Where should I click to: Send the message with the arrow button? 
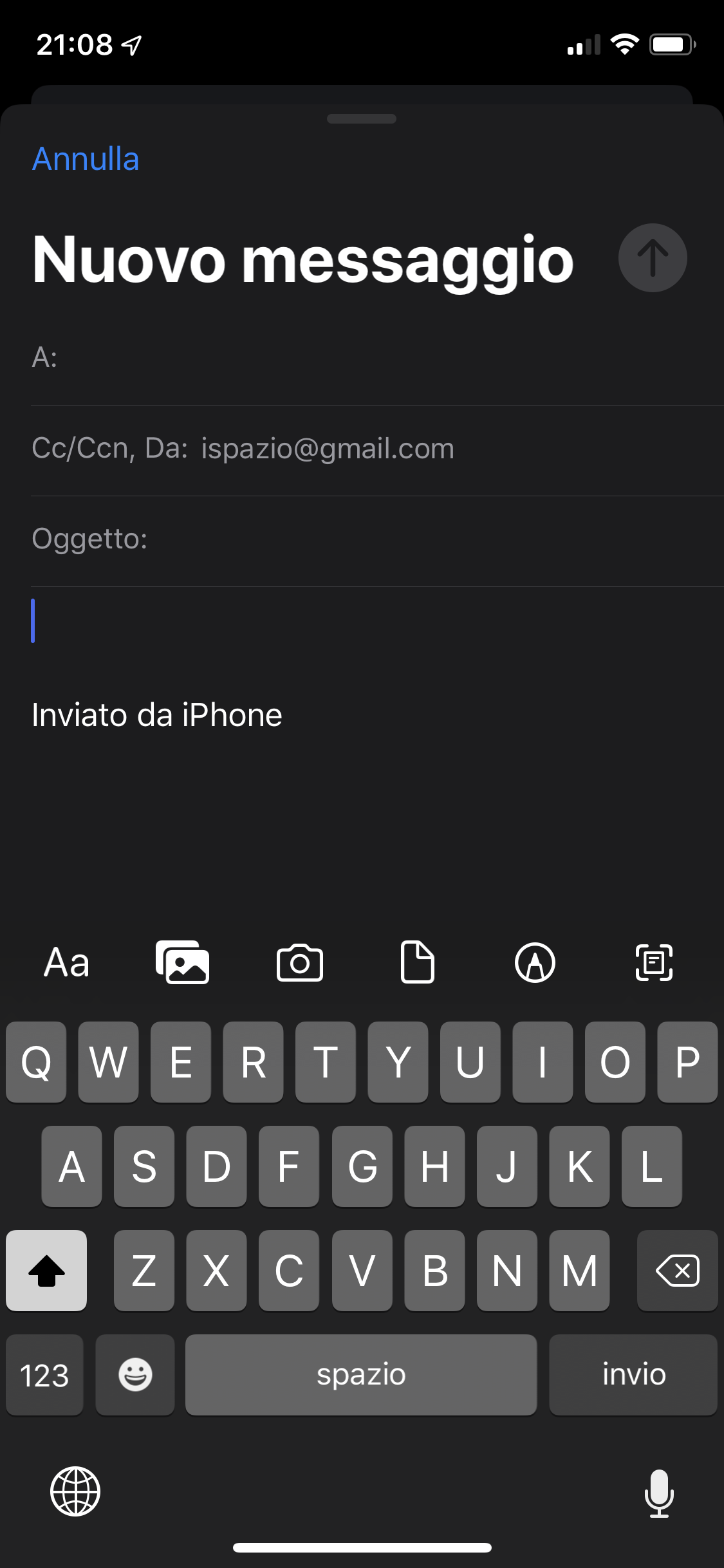point(653,258)
